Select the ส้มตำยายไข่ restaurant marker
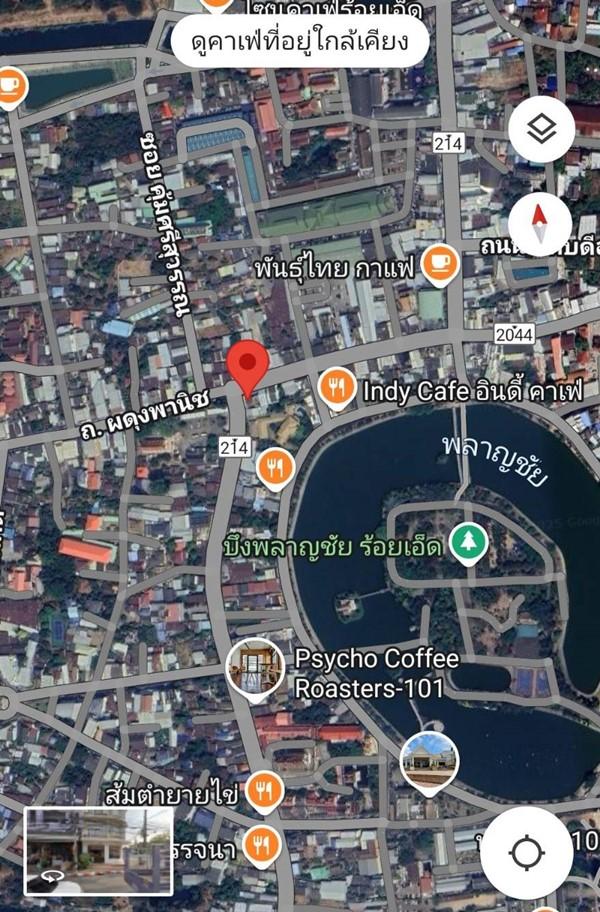The width and height of the screenshot is (600, 912). [264, 792]
